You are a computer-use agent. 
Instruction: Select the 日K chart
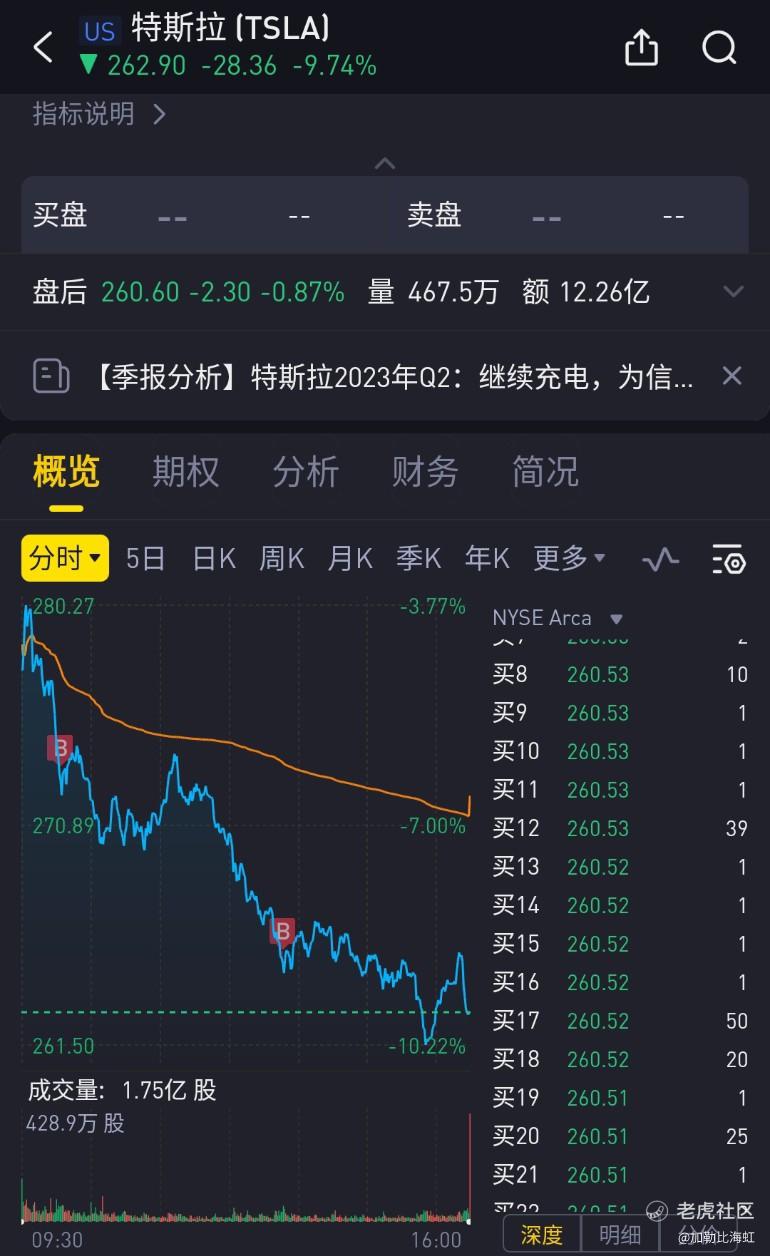[x=214, y=558]
